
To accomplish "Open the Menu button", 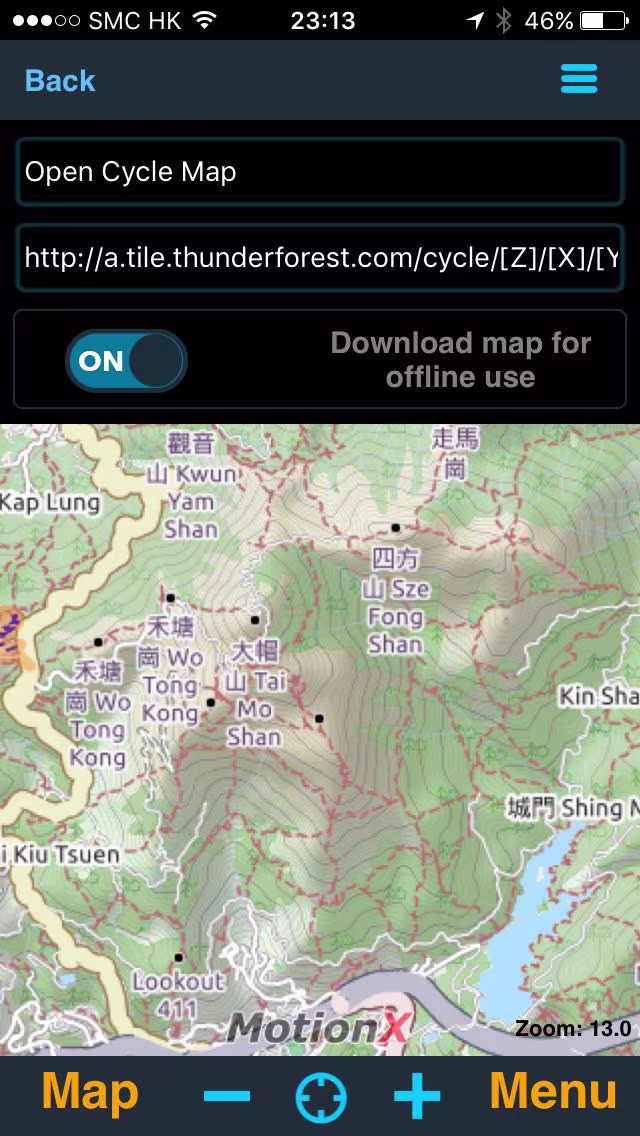I will [x=554, y=1091].
